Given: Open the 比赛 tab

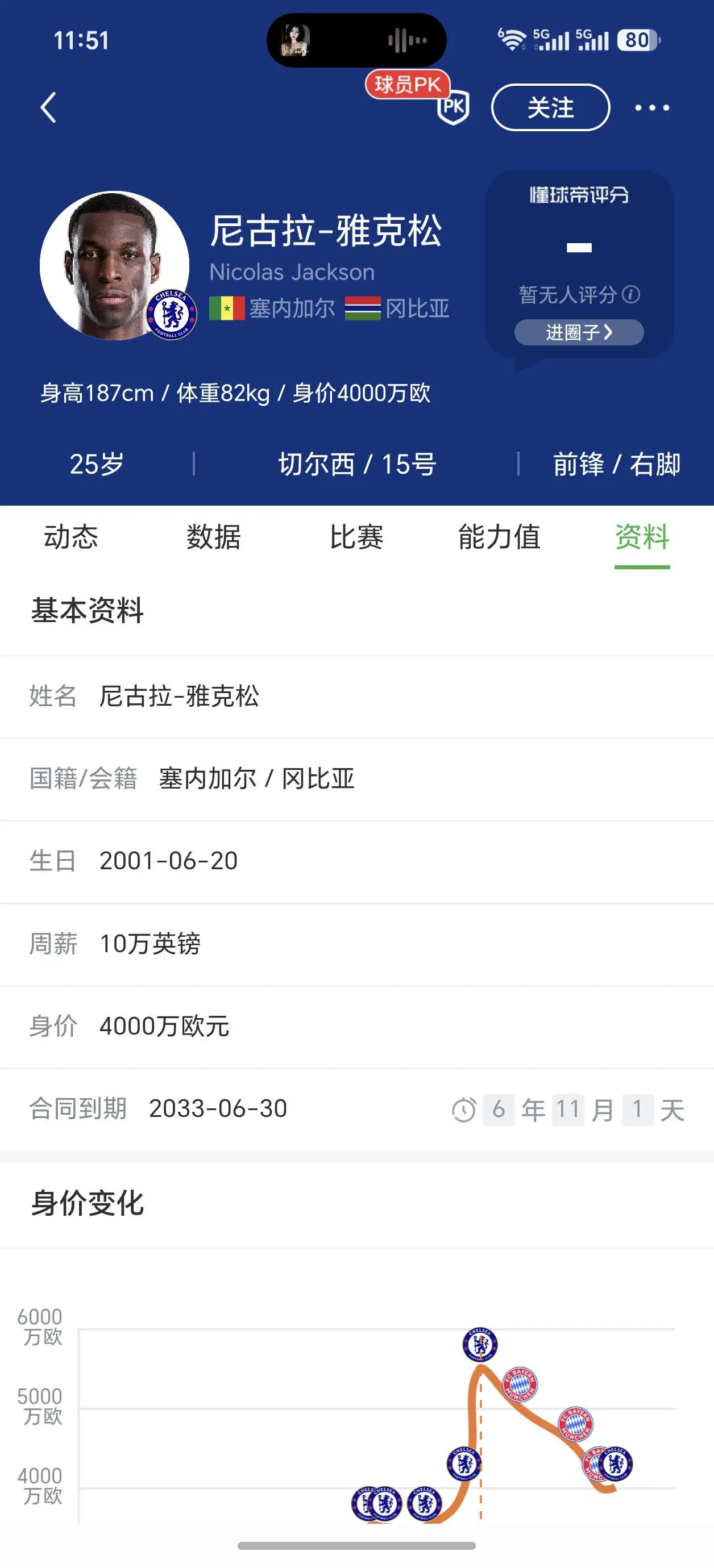Looking at the screenshot, I should [x=356, y=537].
